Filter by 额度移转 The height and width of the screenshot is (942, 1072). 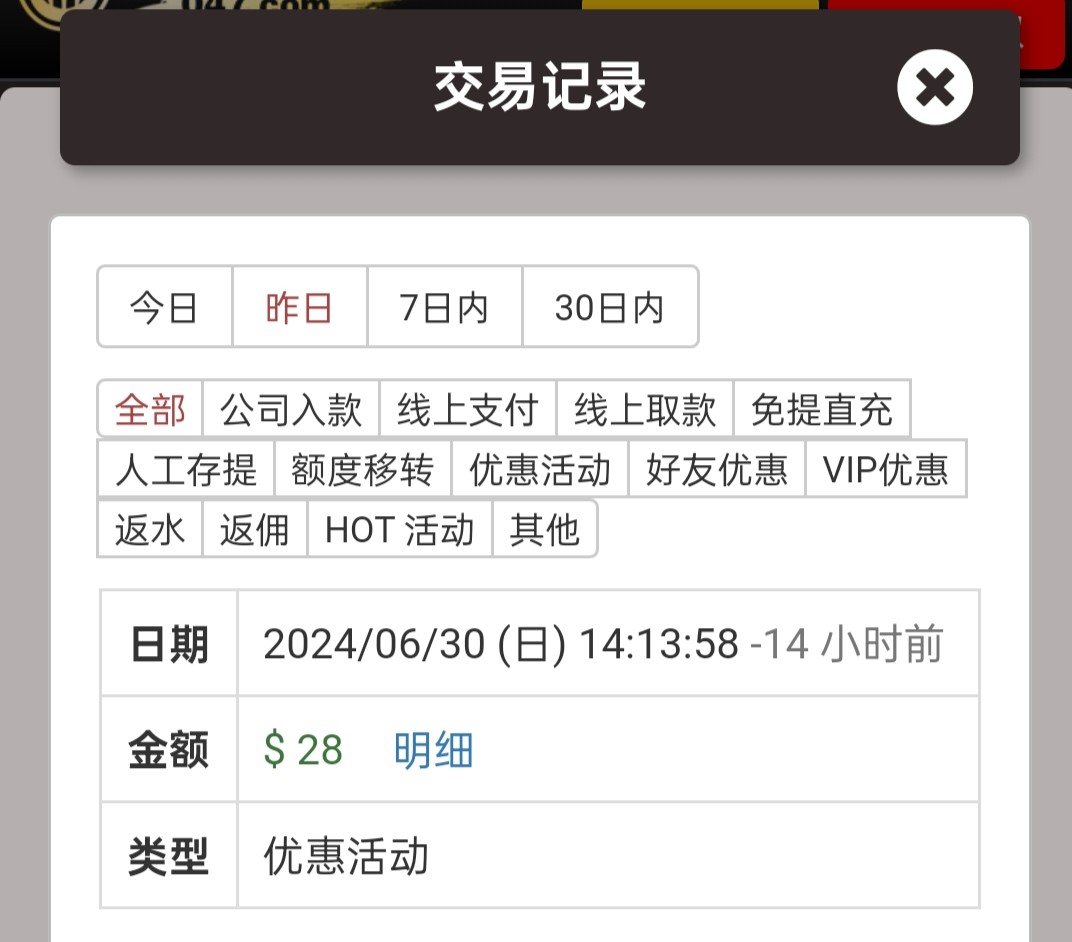tap(362, 469)
